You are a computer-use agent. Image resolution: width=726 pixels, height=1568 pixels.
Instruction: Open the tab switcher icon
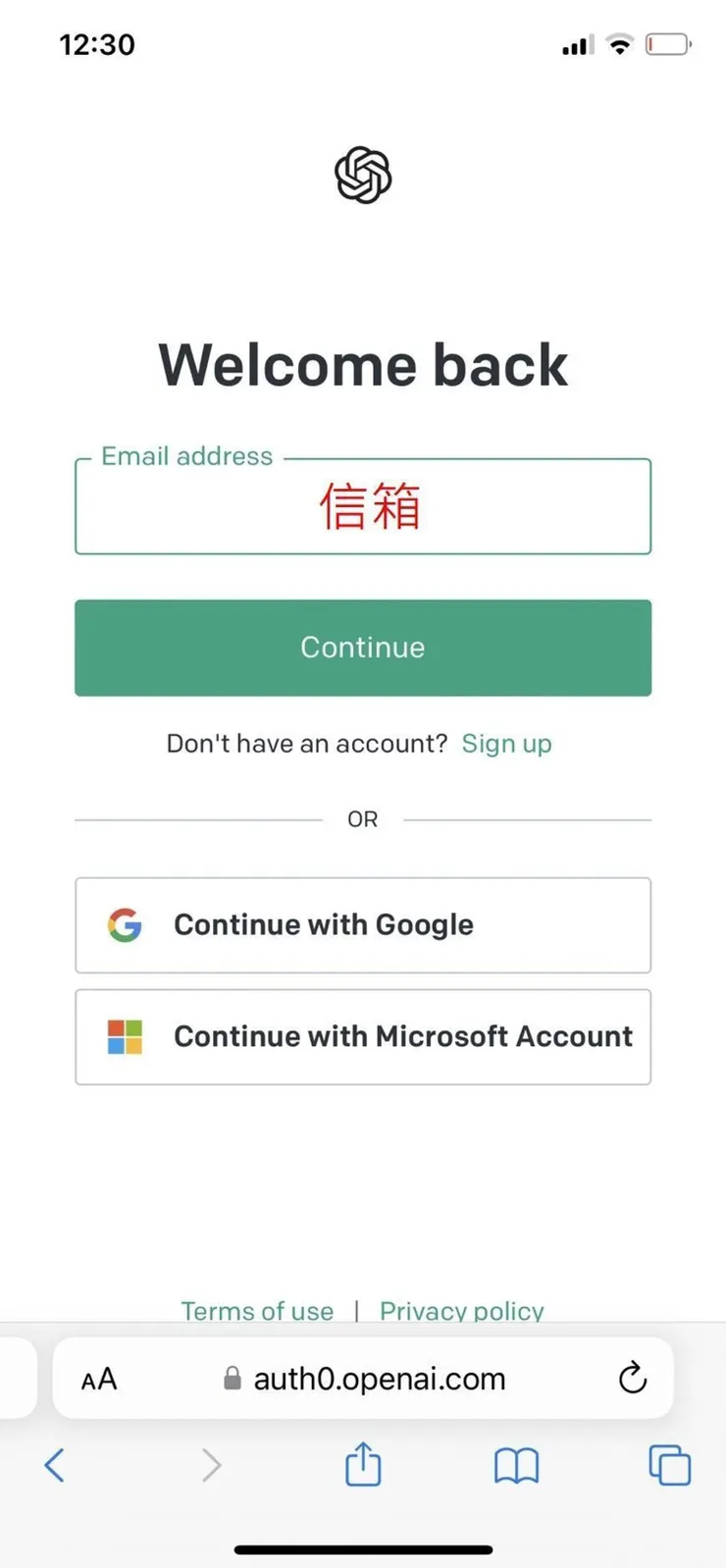[670, 1464]
